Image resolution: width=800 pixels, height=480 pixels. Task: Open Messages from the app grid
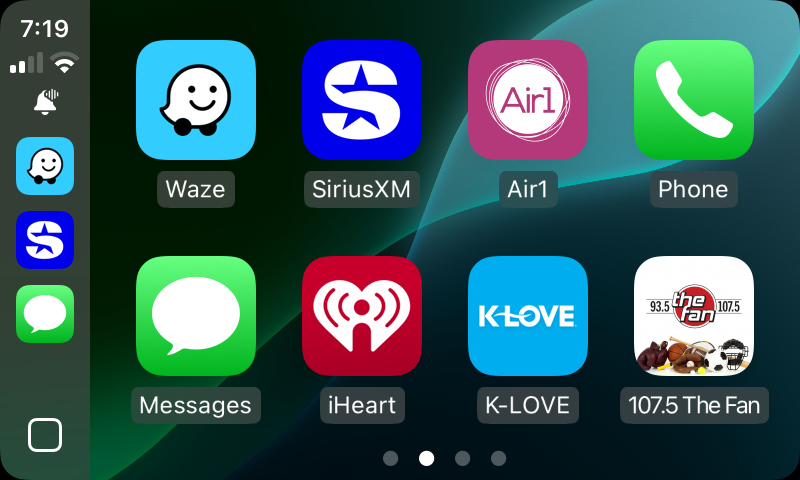point(195,316)
